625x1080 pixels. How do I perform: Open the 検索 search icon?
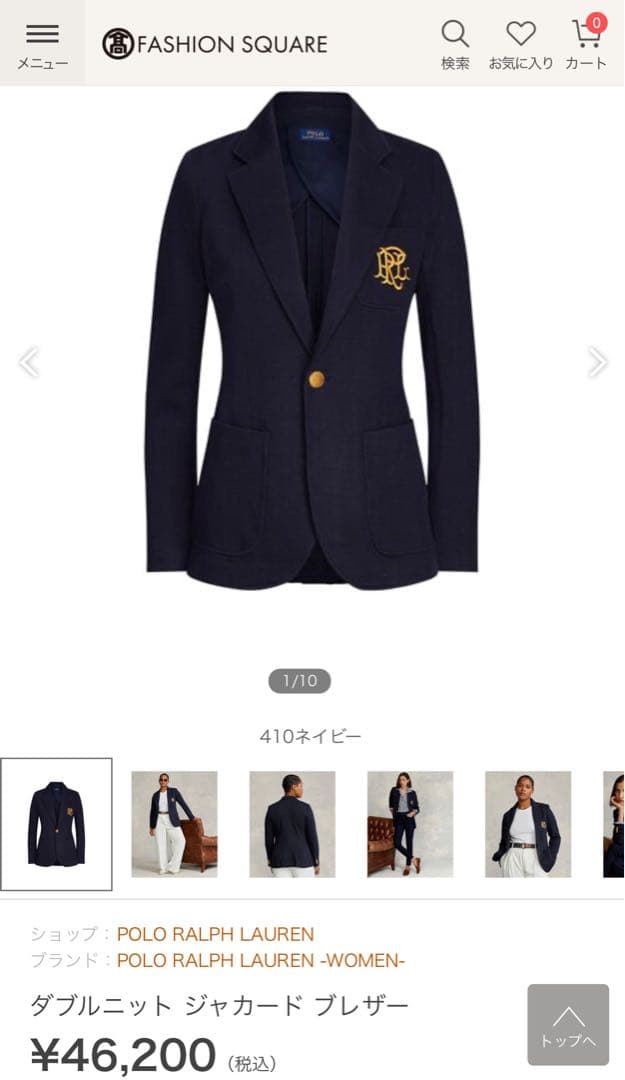click(x=455, y=43)
